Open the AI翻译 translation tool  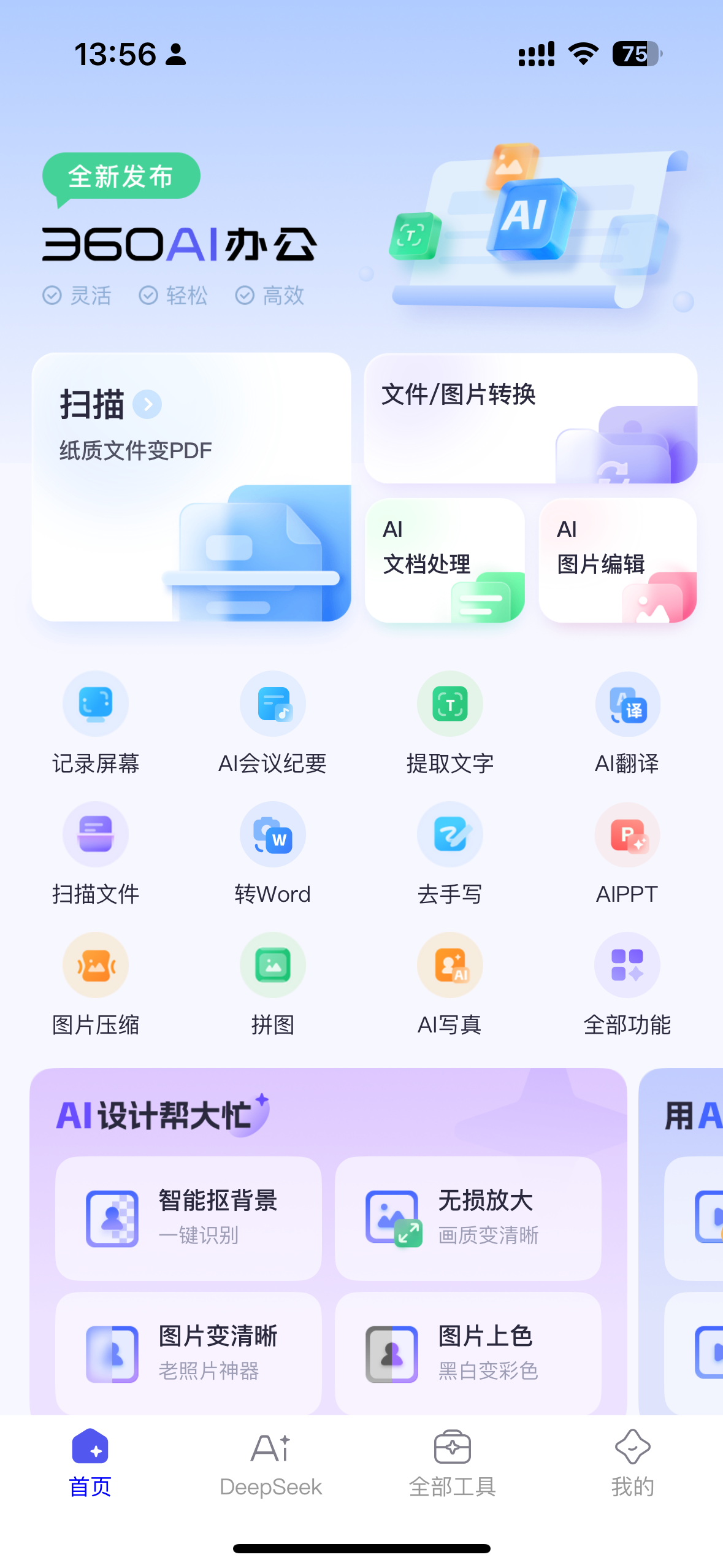pos(627,704)
